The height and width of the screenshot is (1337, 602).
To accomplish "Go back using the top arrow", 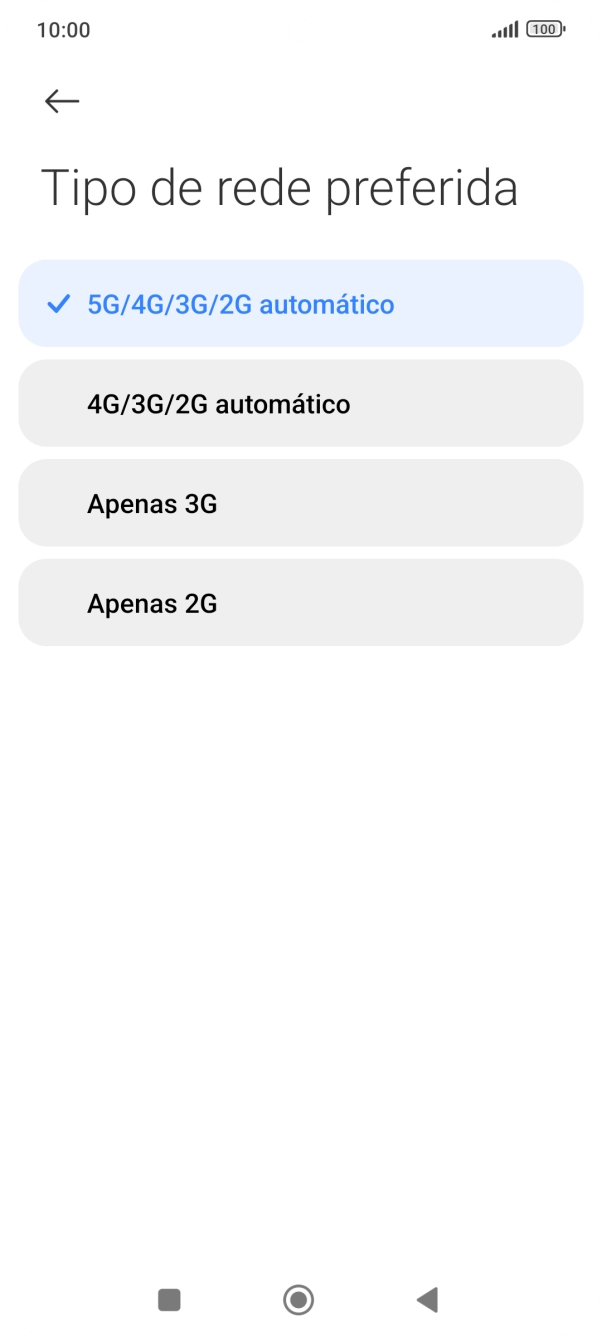I will pos(62,100).
